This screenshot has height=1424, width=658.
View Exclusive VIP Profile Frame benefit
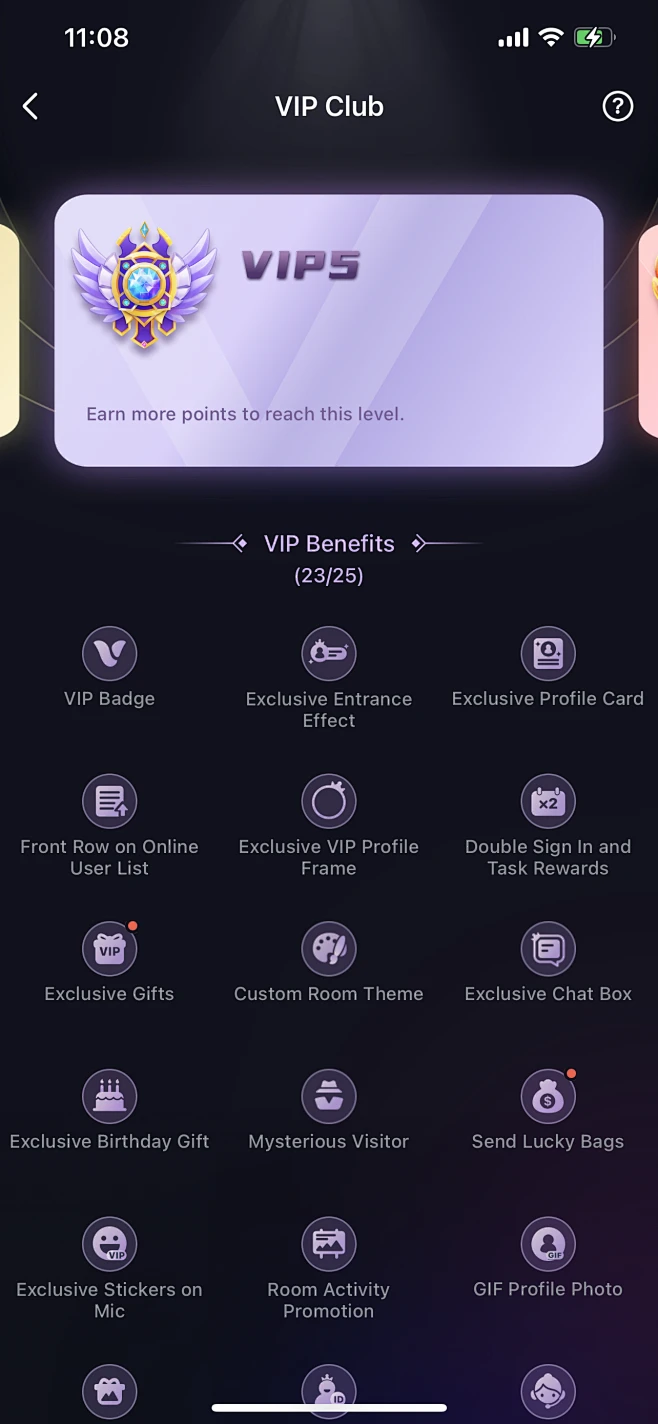[329, 801]
